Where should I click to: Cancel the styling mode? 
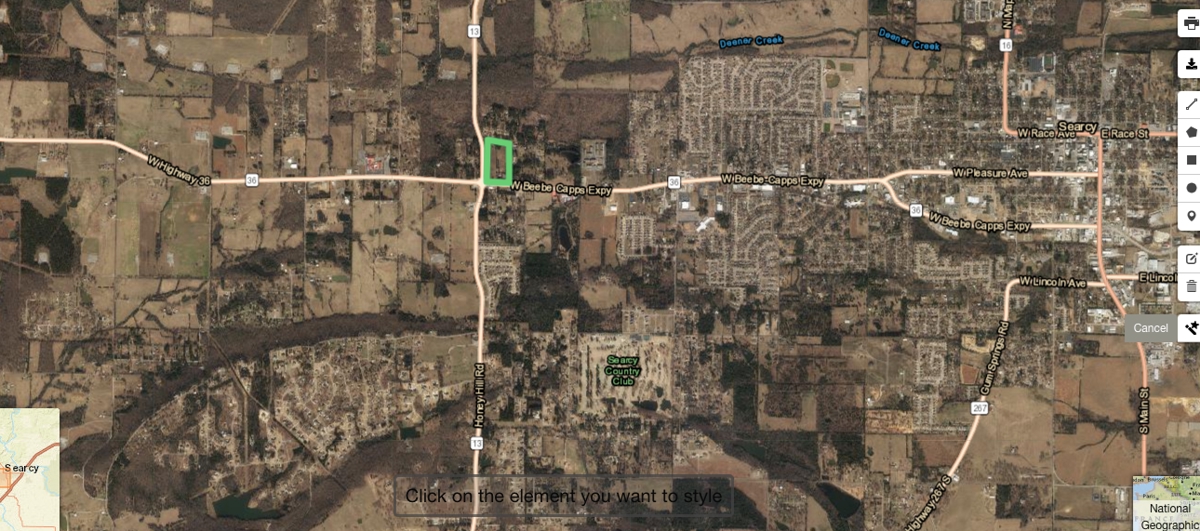click(x=1150, y=328)
